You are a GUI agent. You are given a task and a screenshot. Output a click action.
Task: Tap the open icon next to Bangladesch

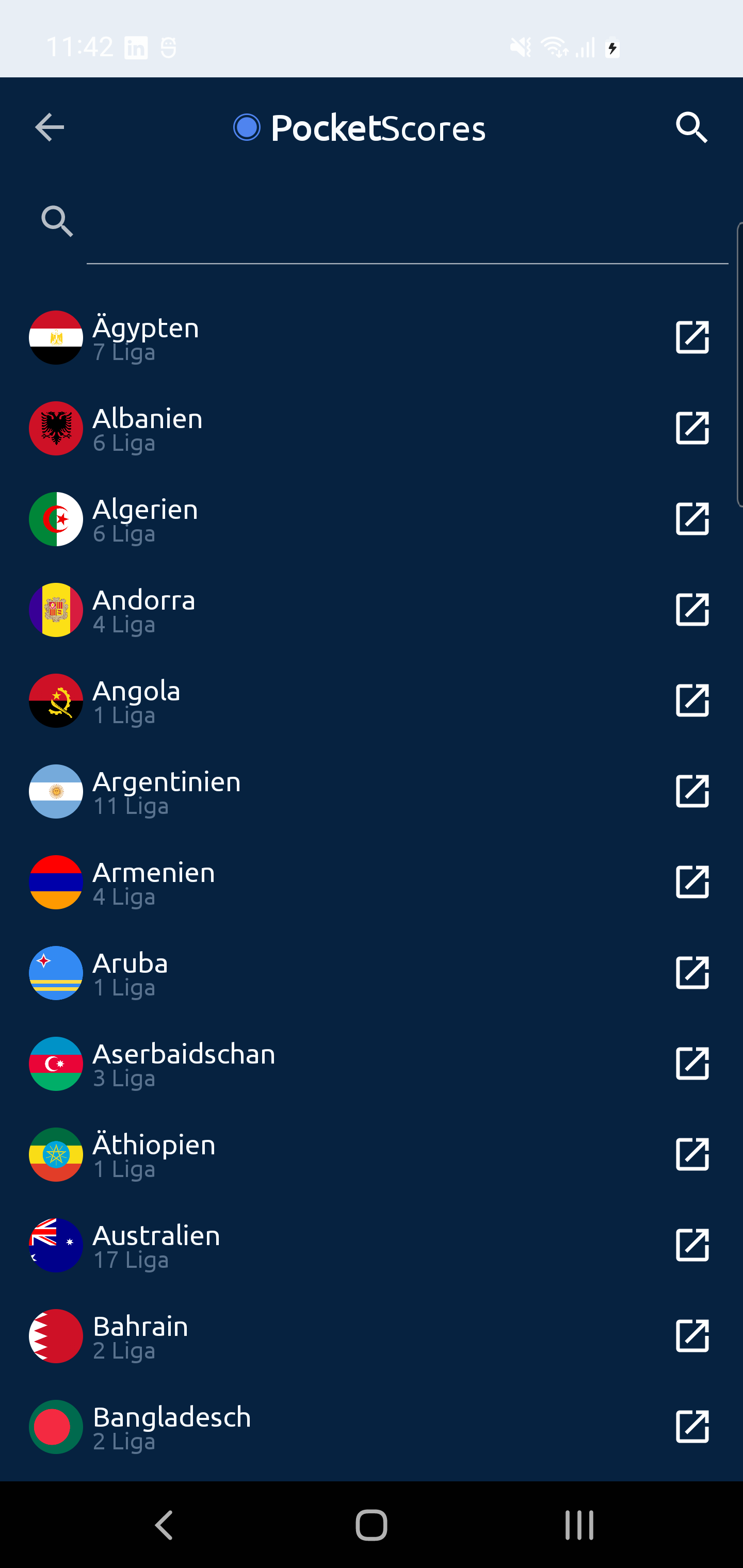(692, 1426)
